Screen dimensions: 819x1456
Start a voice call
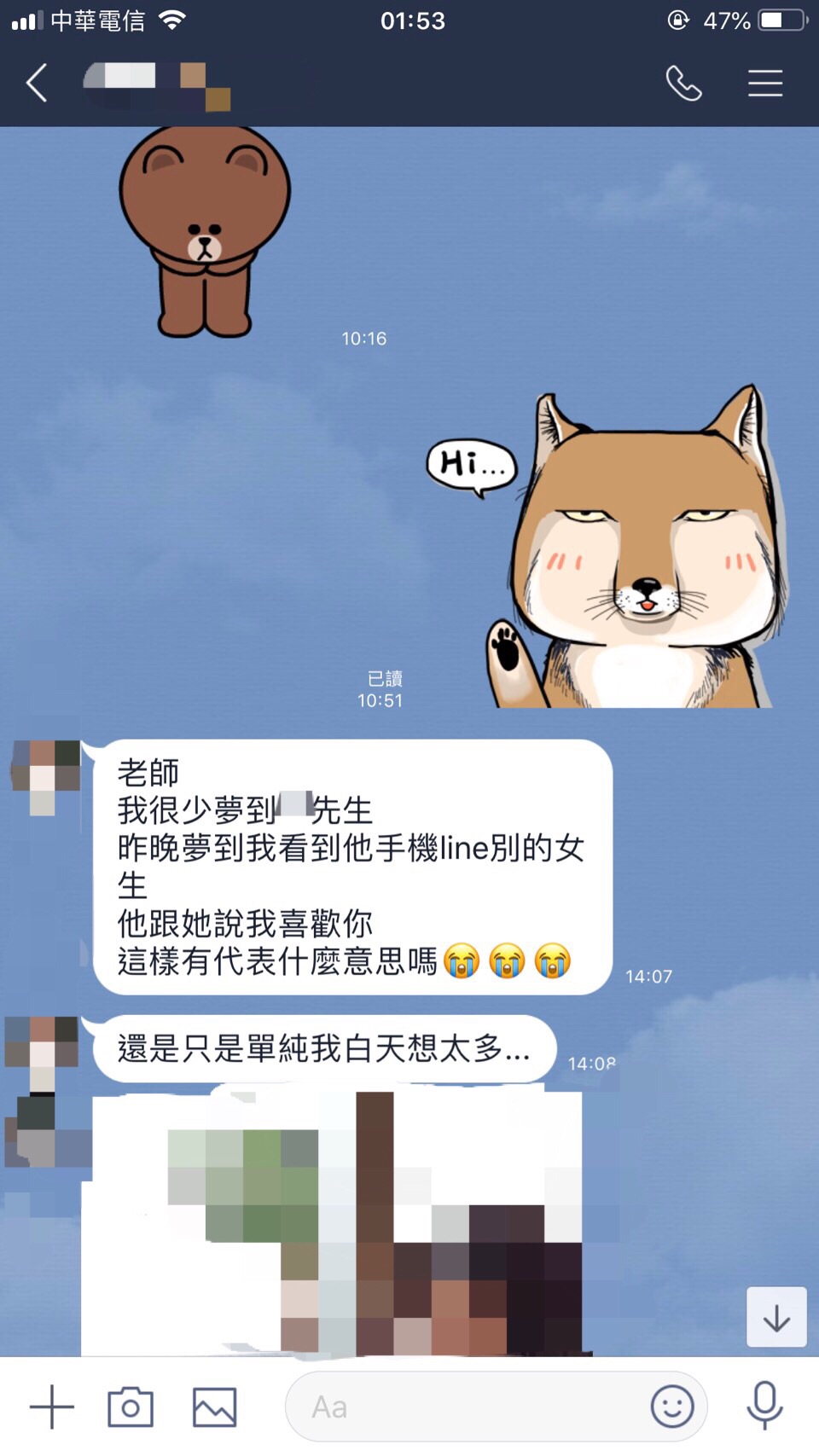pos(683,84)
